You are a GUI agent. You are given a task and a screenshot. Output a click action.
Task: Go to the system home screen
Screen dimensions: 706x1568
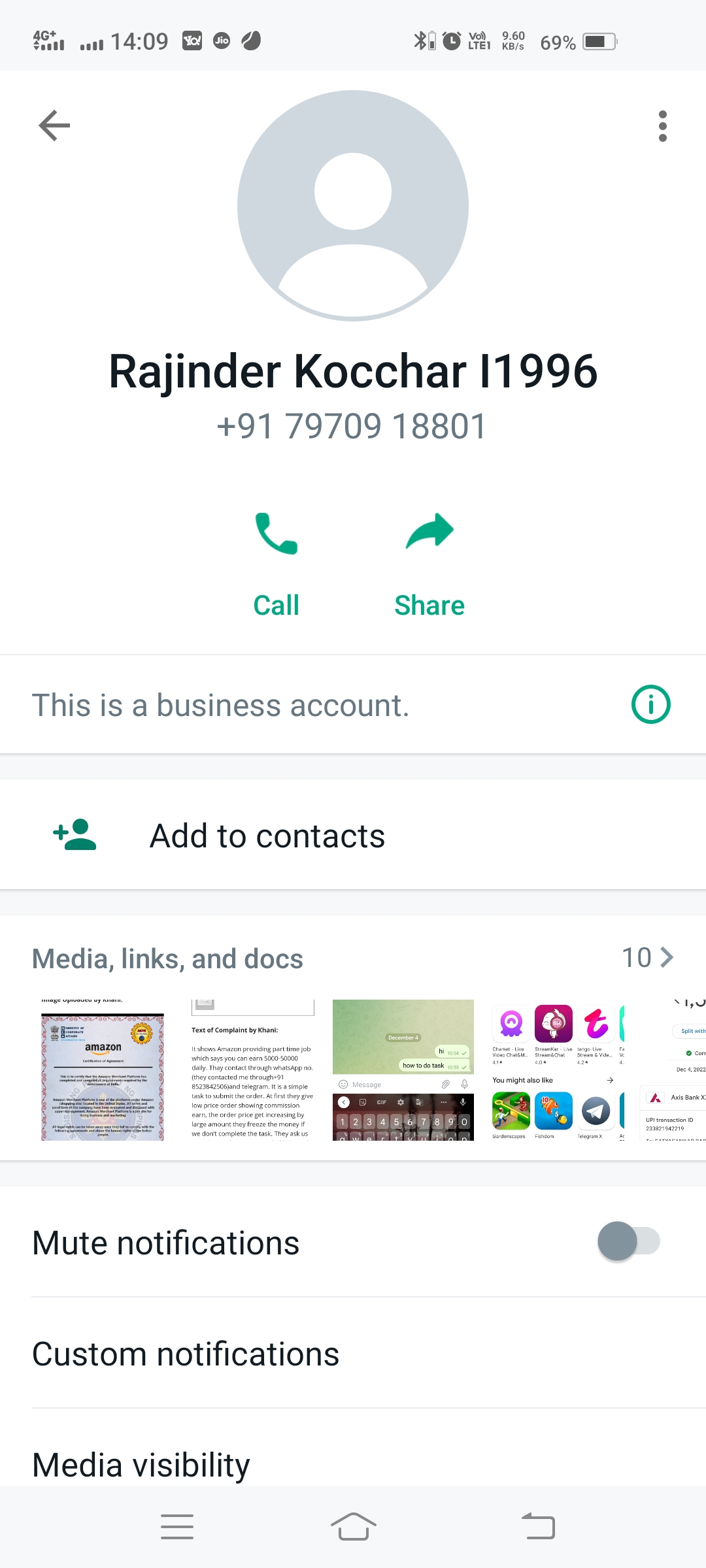tap(353, 1527)
